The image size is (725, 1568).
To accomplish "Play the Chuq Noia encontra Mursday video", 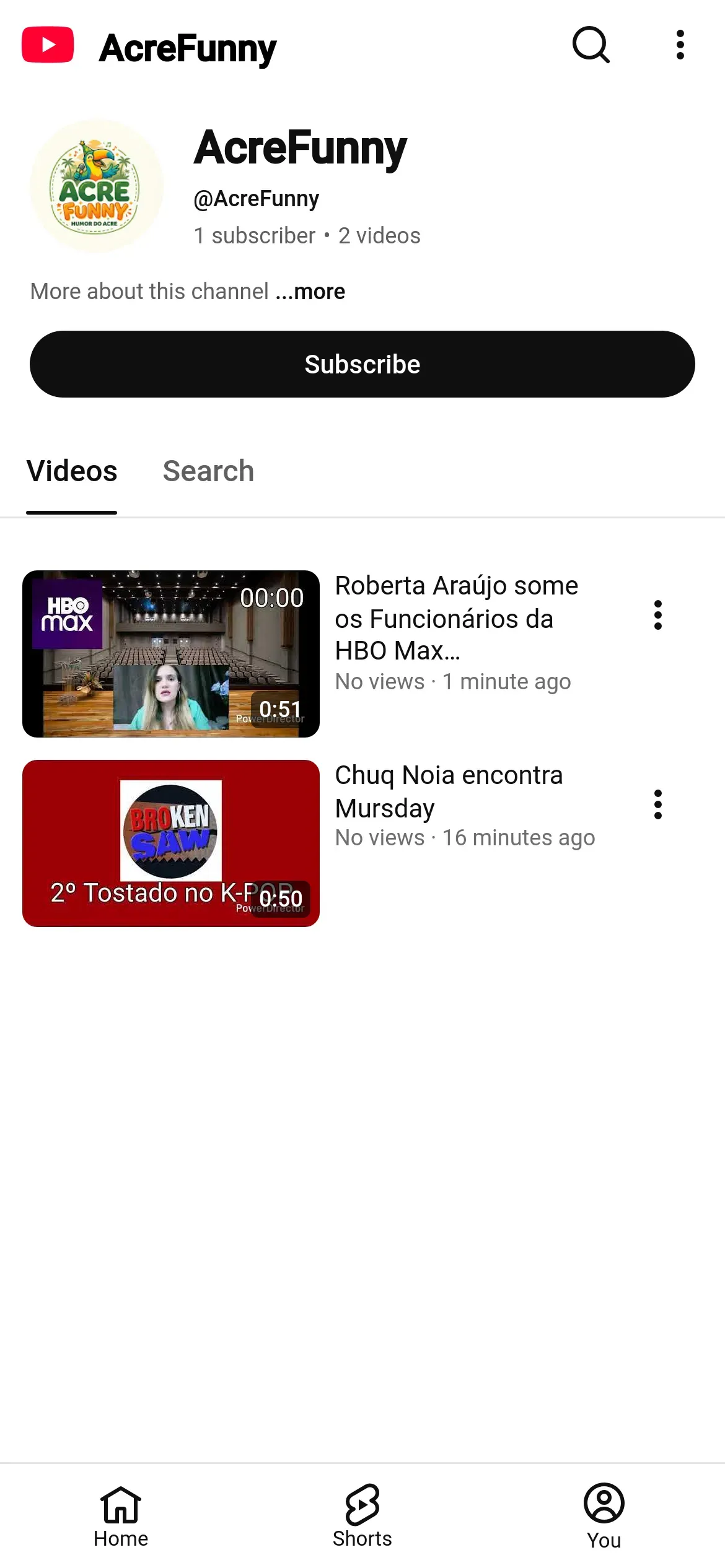I will coord(171,843).
